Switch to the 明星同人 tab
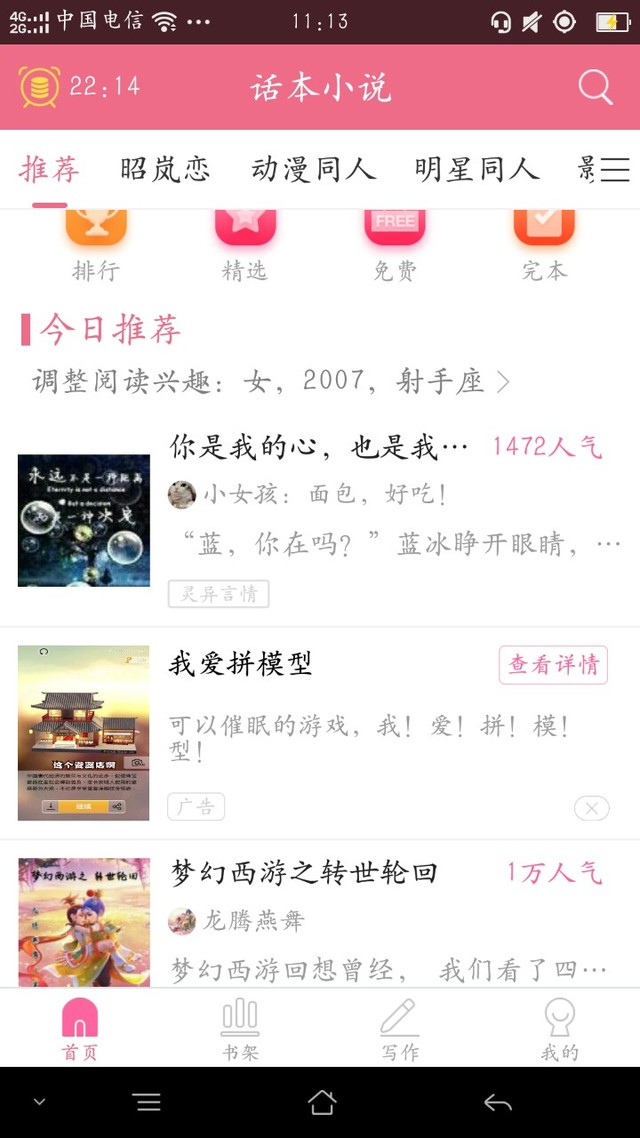This screenshot has width=640, height=1138. pyautogui.click(x=477, y=169)
